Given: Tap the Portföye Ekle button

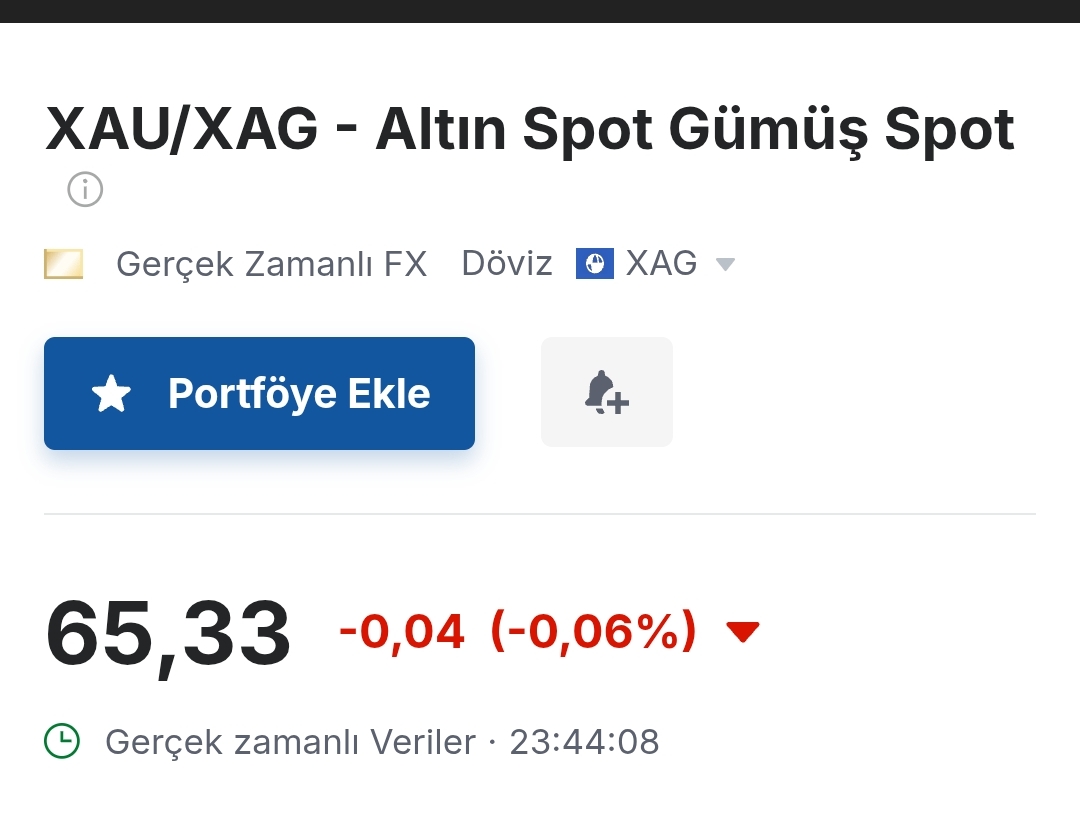Looking at the screenshot, I should pyautogui.click(x=259, y=393).
